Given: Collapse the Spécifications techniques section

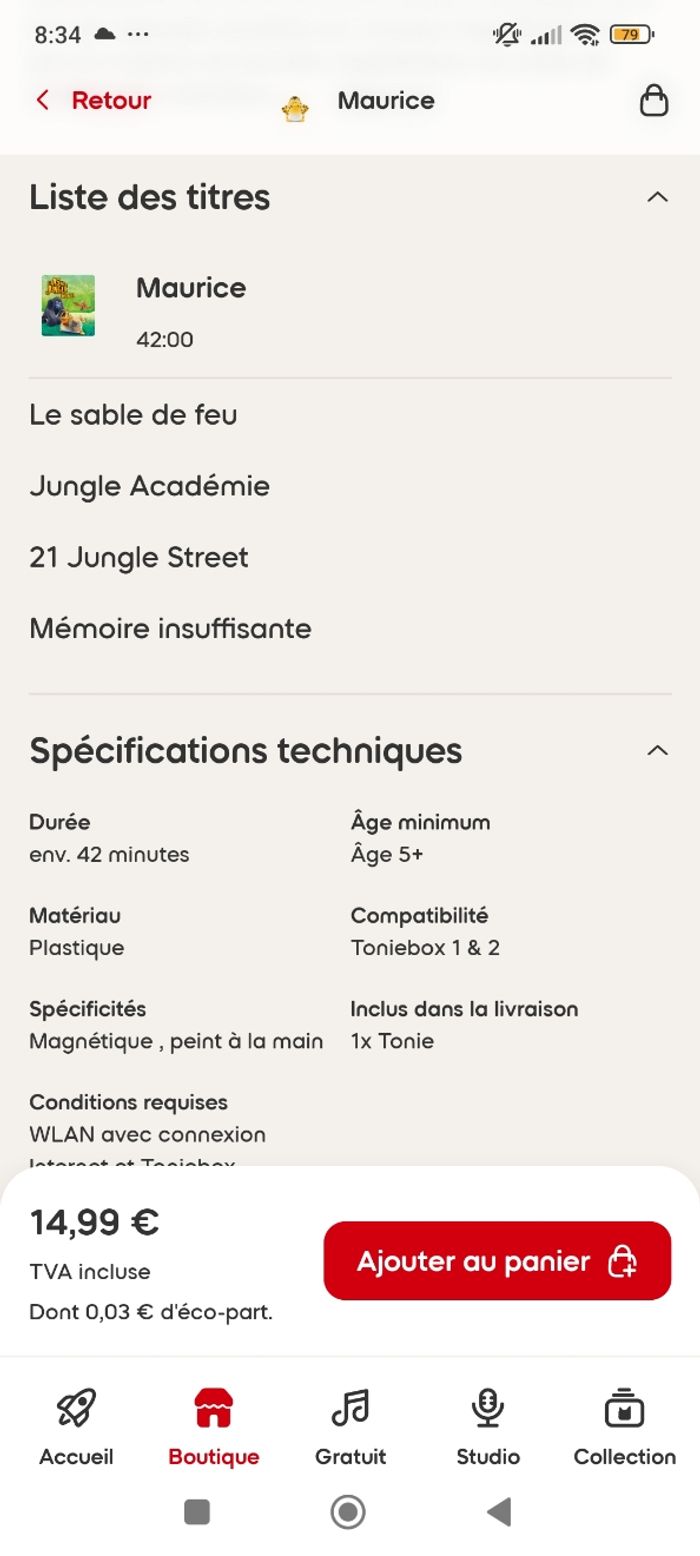Looking at the screenshot, I should coord(657,750).
